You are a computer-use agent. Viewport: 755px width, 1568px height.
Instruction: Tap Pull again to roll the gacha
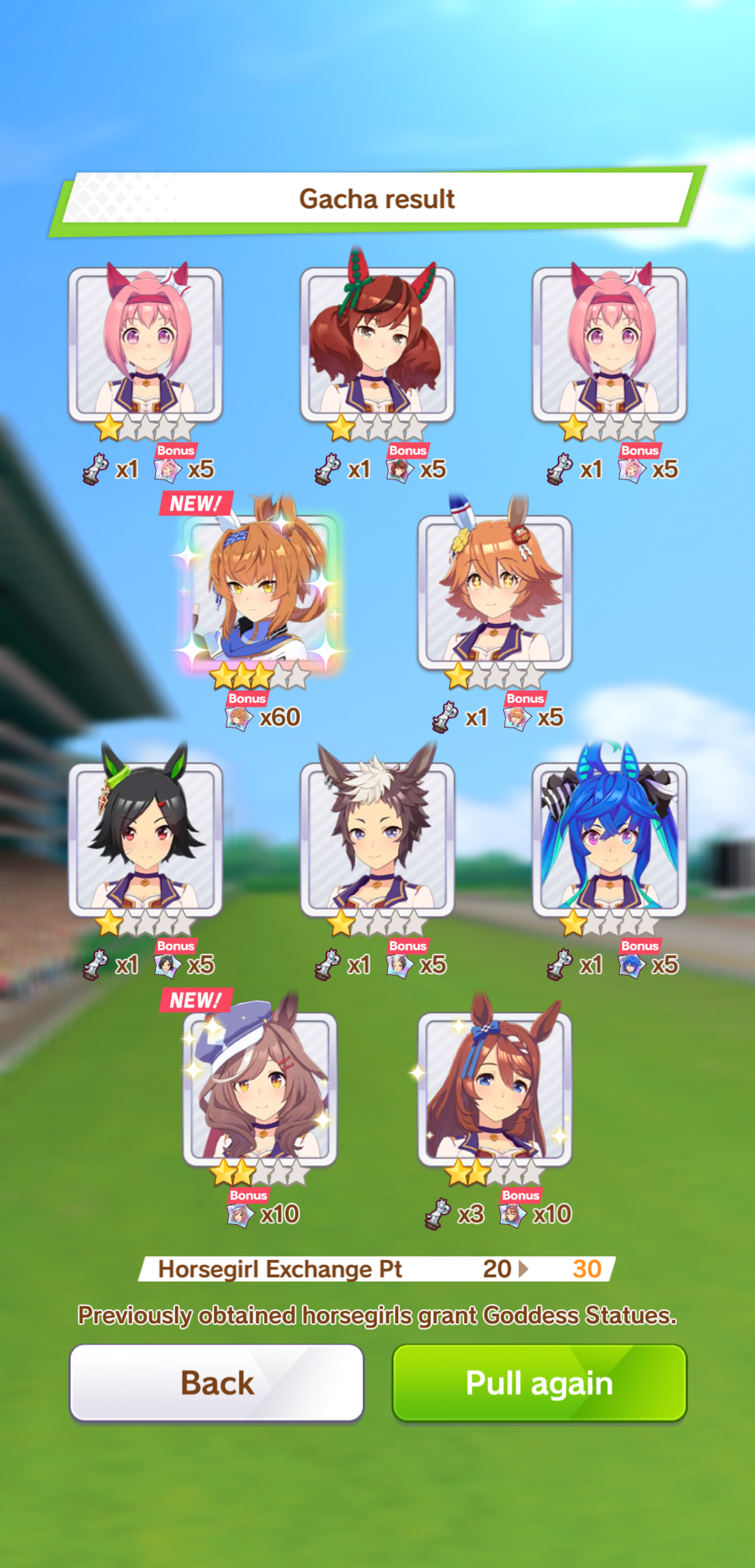pos(539,1382)
